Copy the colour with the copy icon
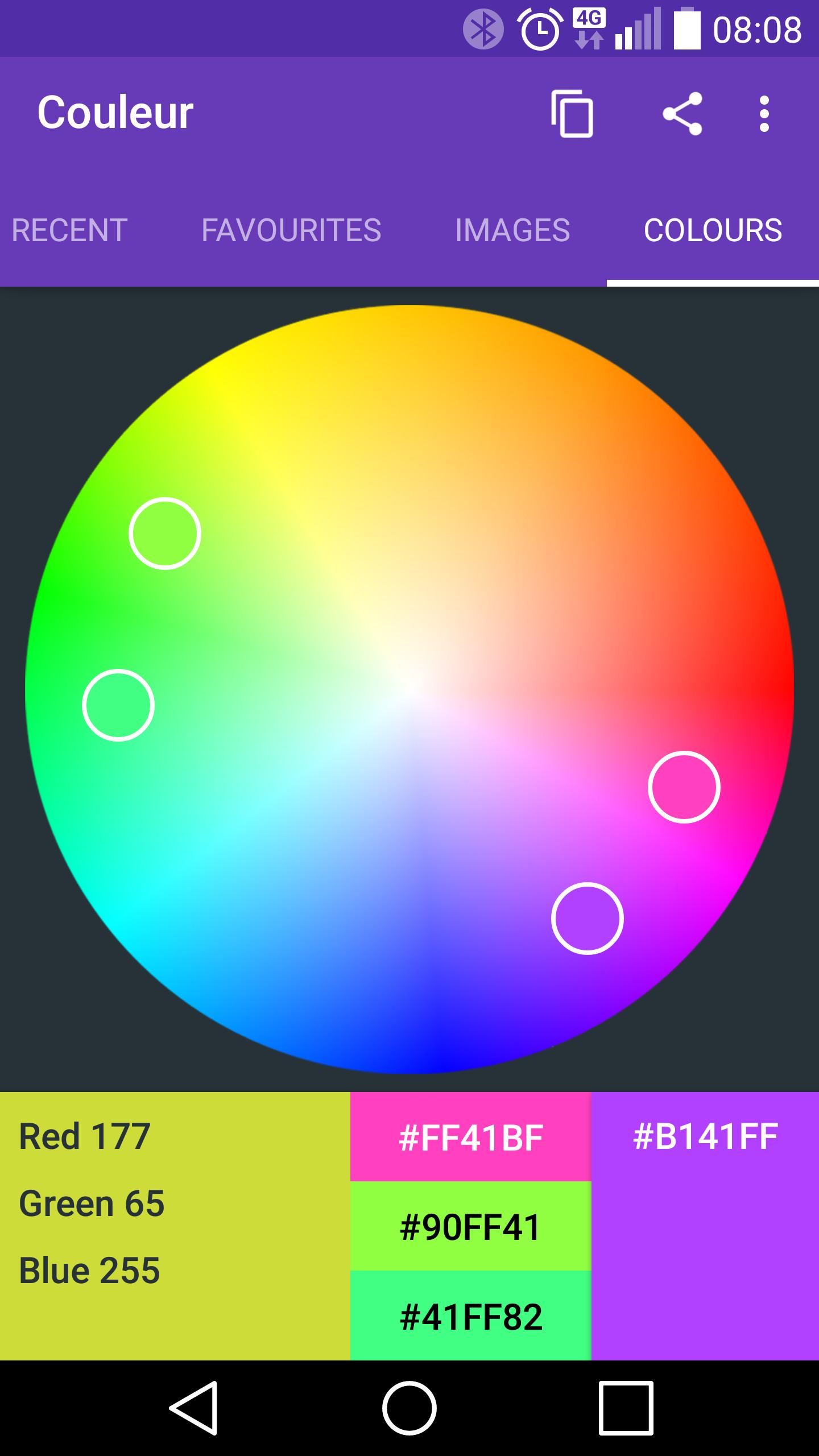Image resolution: width=819 pixels, height=1456 pixels. [x=572, y=114]
